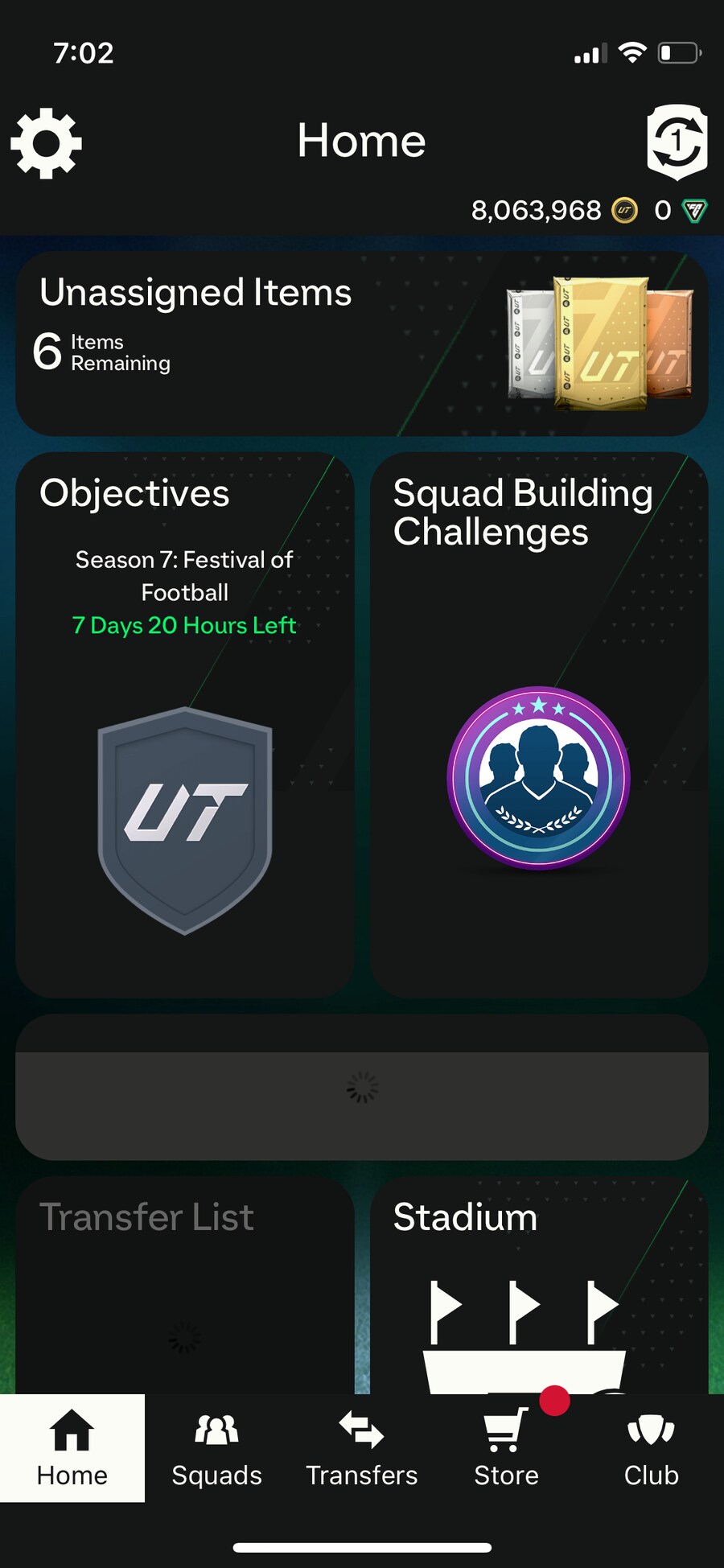Switch to the Store tab
724x1568 pixels.
coord(507,1448)
